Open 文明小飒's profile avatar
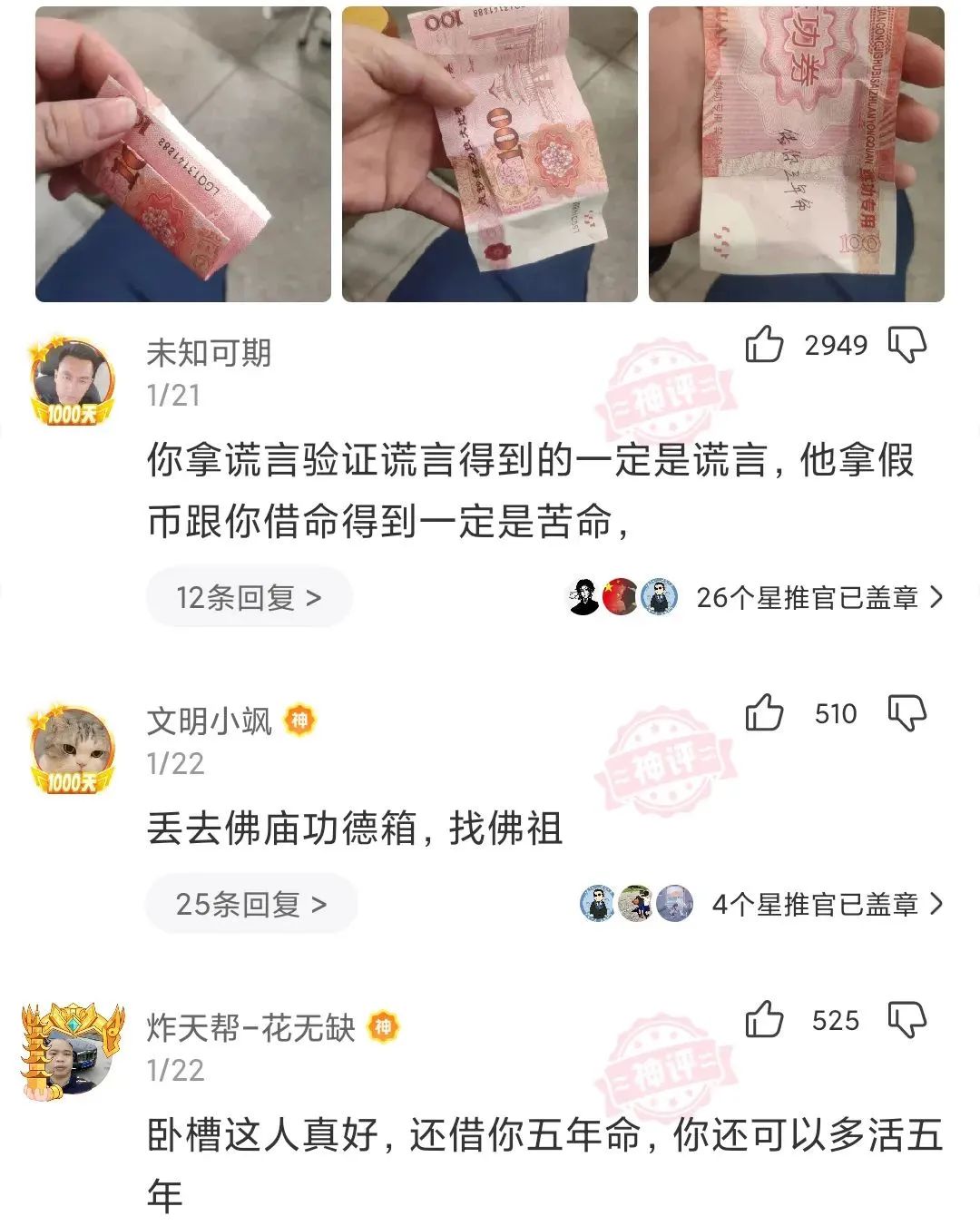This screenshot has height=1226, width=980. coord(73,750)
